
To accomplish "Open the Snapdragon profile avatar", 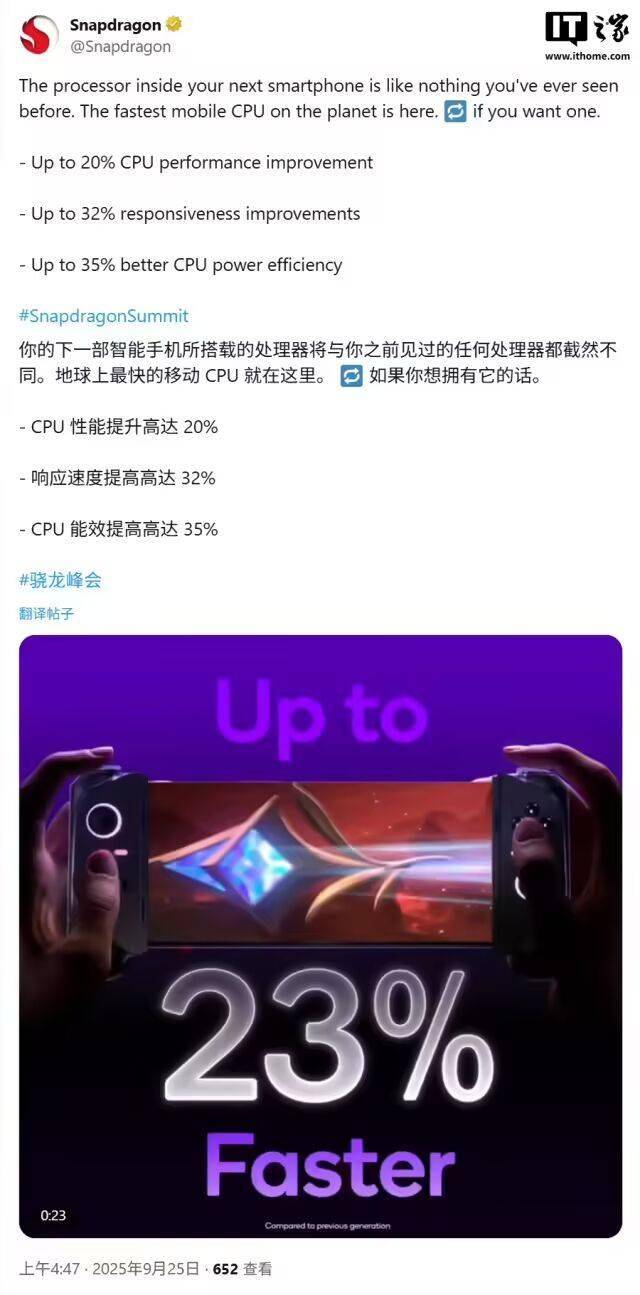I will coord(40,36).
